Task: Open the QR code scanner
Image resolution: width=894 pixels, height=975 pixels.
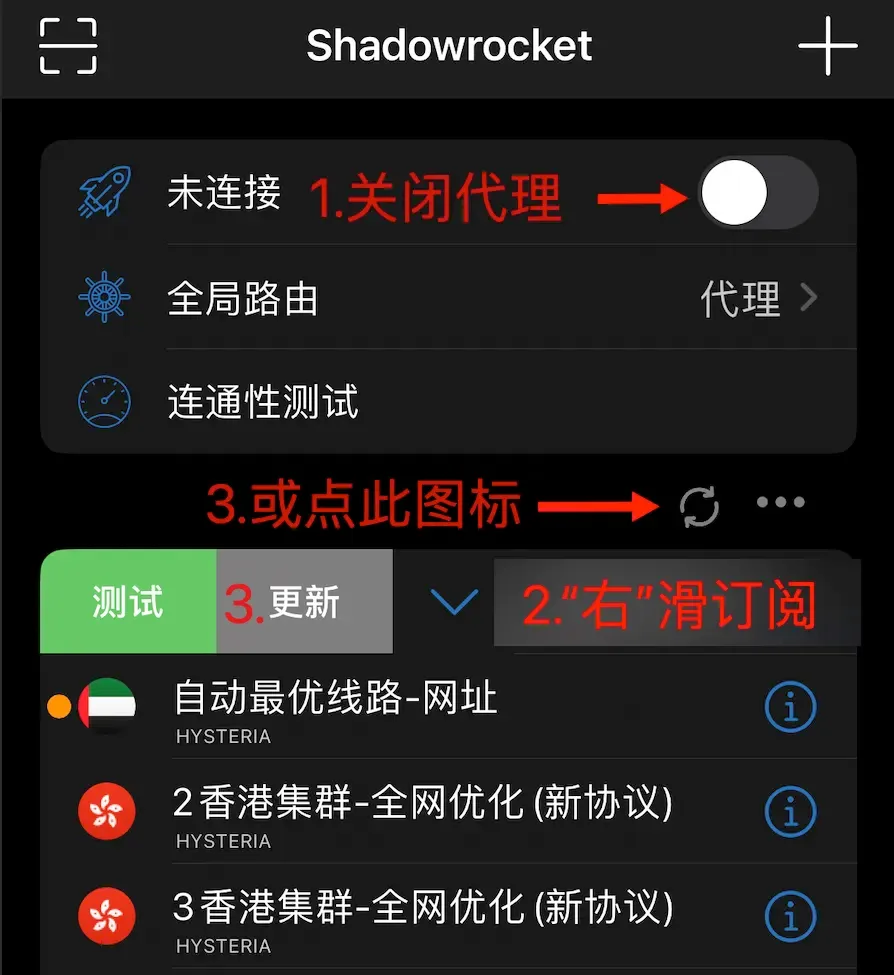Action: [68, 46]
